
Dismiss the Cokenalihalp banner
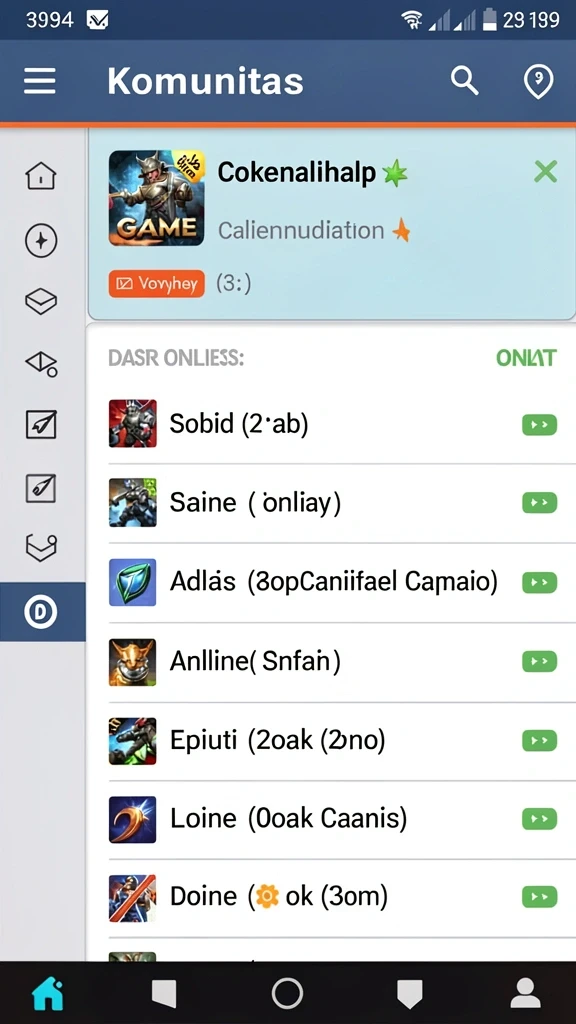(x=545, y=172)
